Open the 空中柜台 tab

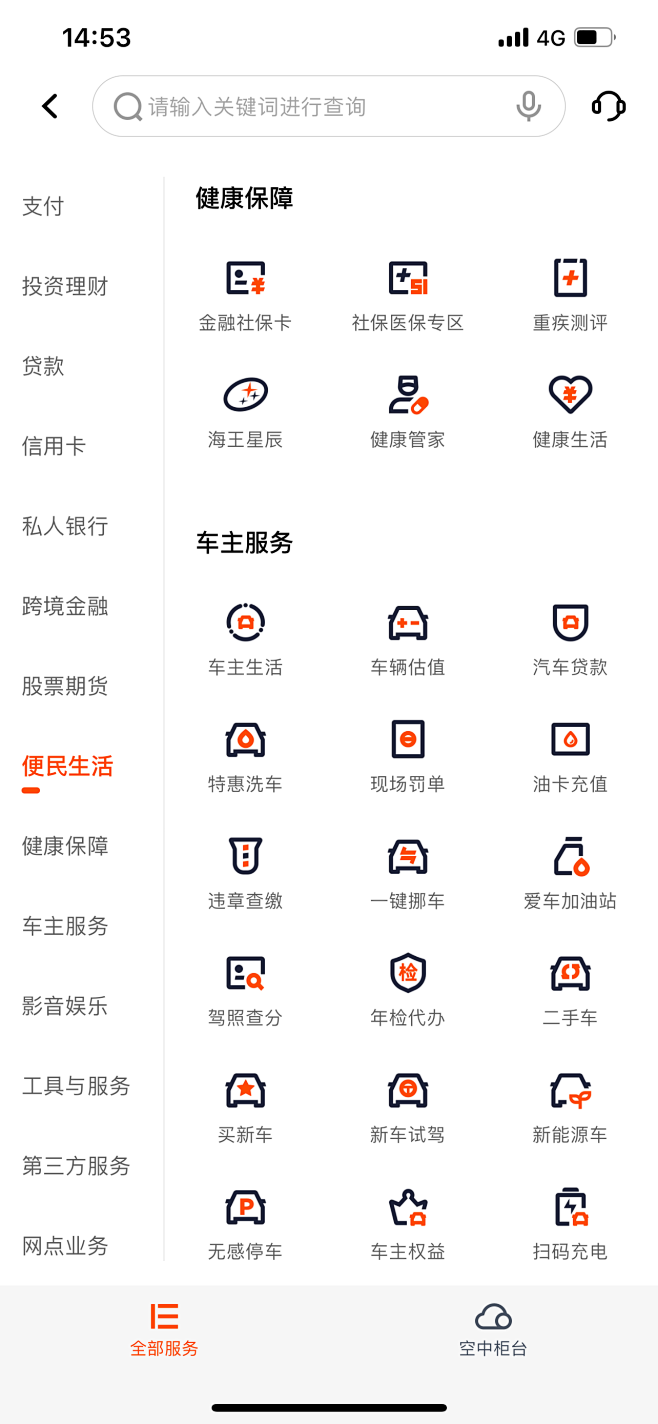click(x=493, y=1329)
